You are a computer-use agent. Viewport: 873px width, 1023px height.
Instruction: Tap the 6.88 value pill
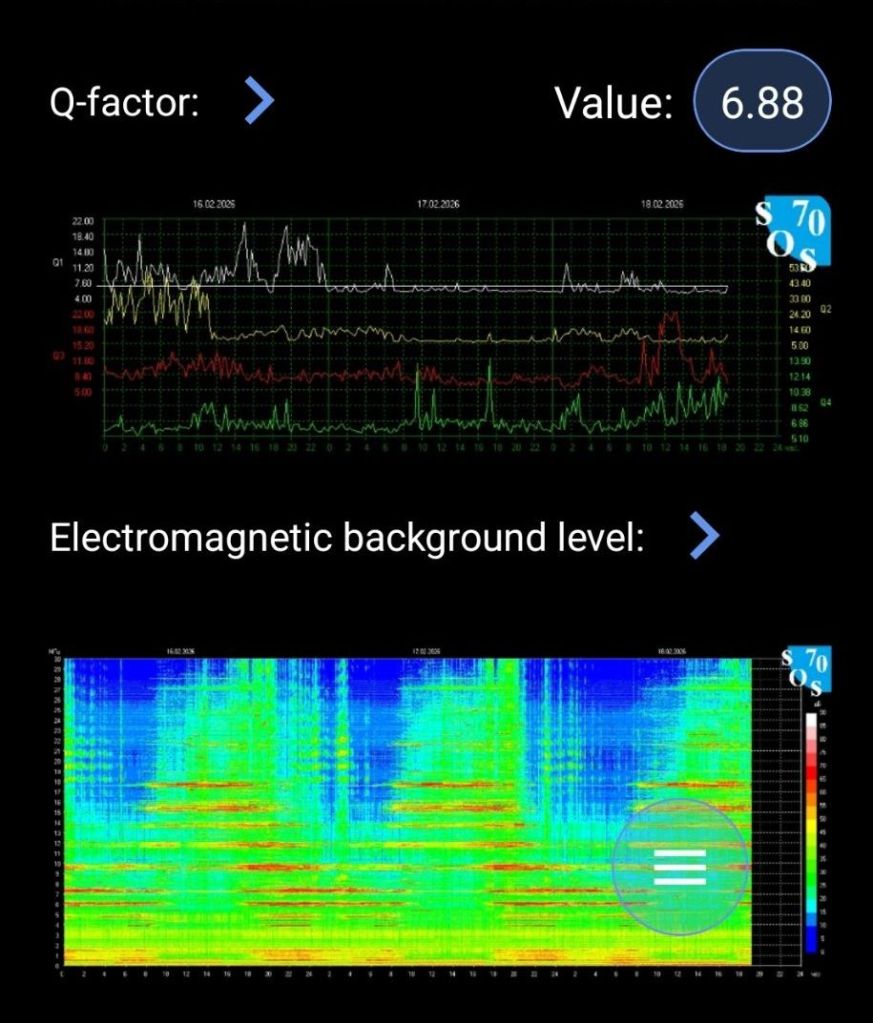762,102
